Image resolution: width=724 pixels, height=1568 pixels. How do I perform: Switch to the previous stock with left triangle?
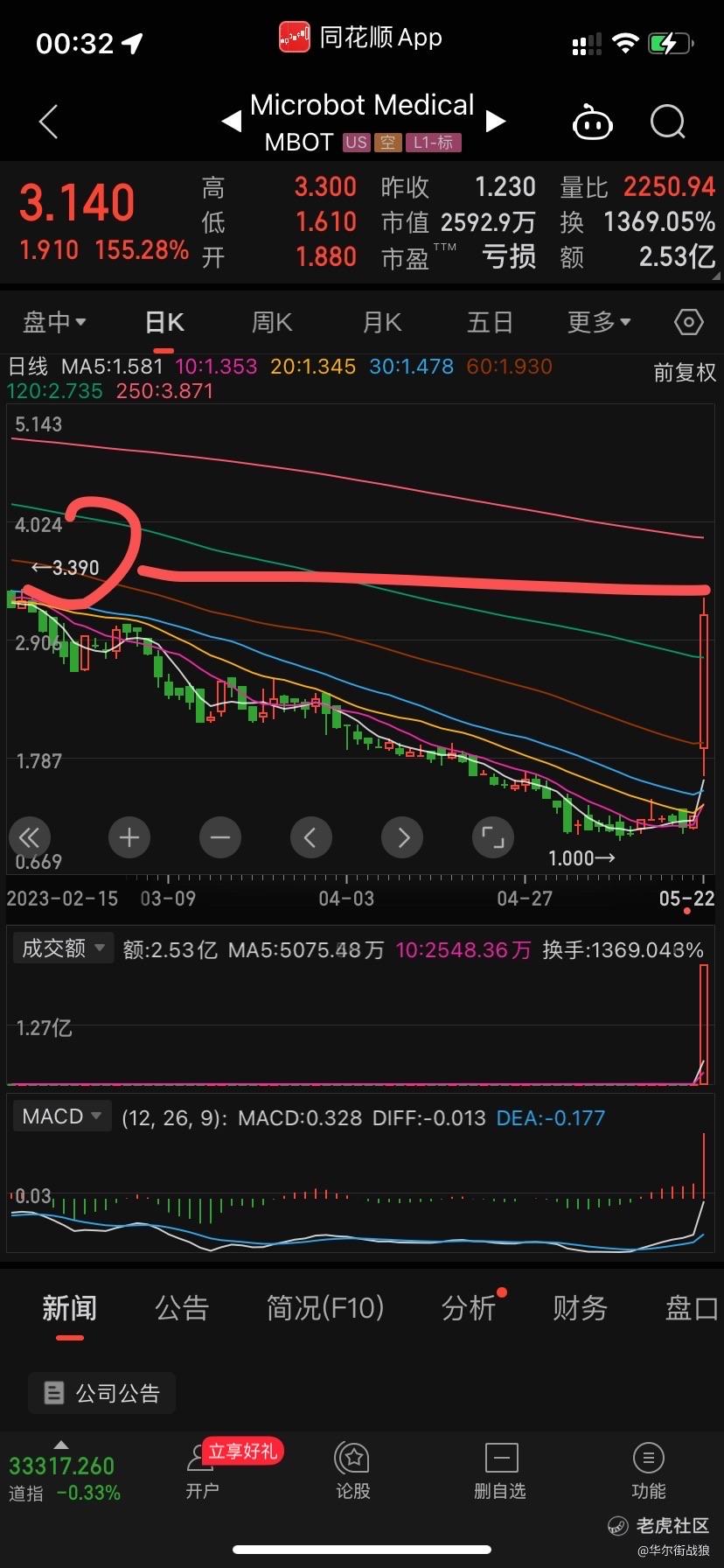[x=232, y=122]
